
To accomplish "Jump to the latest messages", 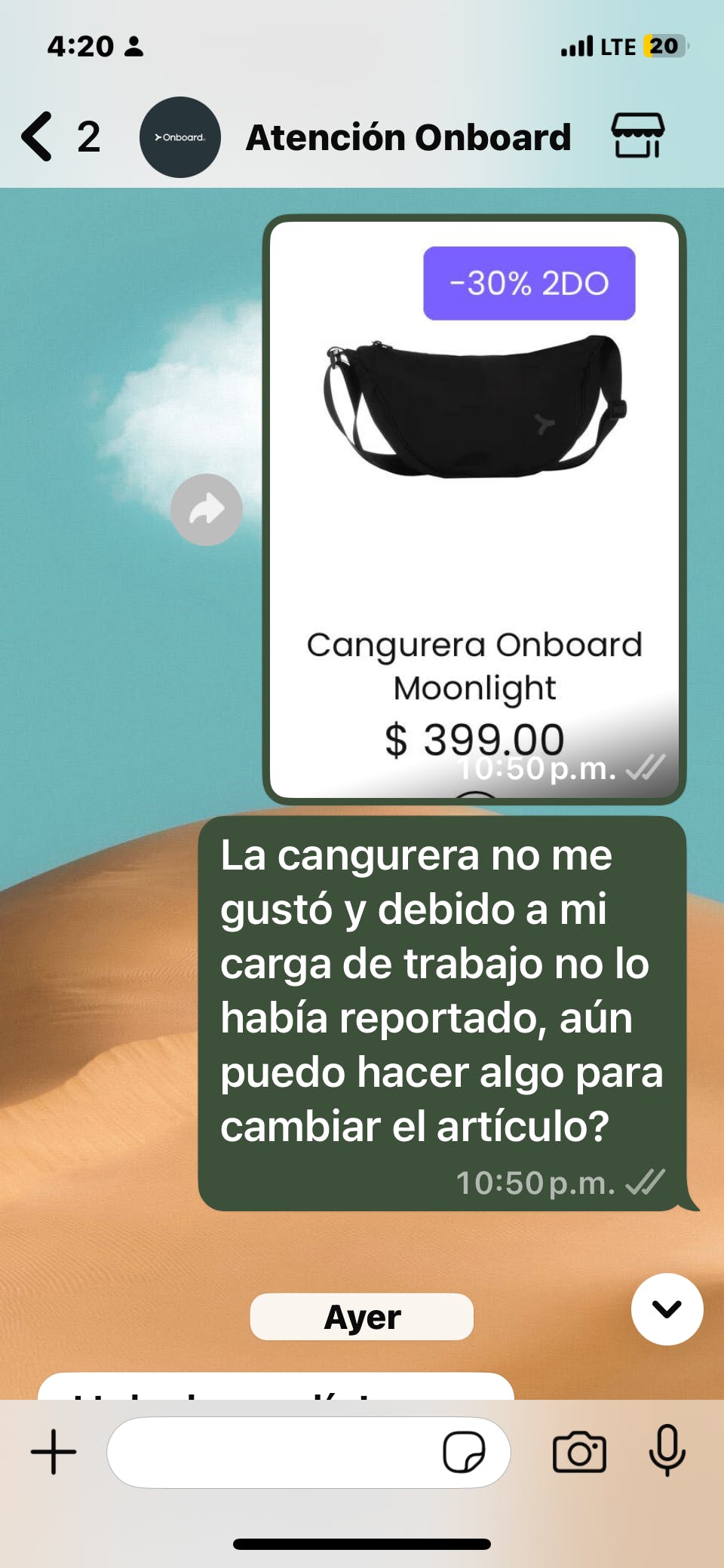I will [x=667, y=1309].
